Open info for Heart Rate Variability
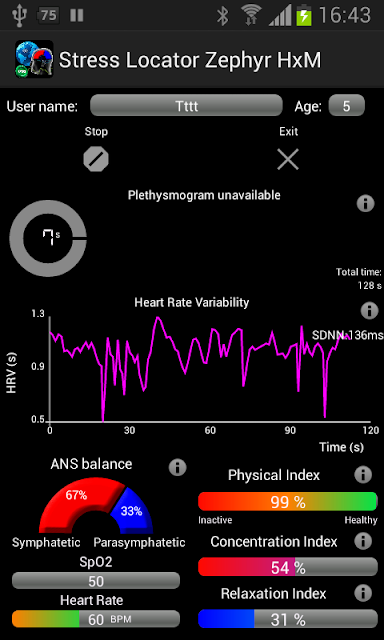Viewport: 384px width, 640px height. coord(369,311)
